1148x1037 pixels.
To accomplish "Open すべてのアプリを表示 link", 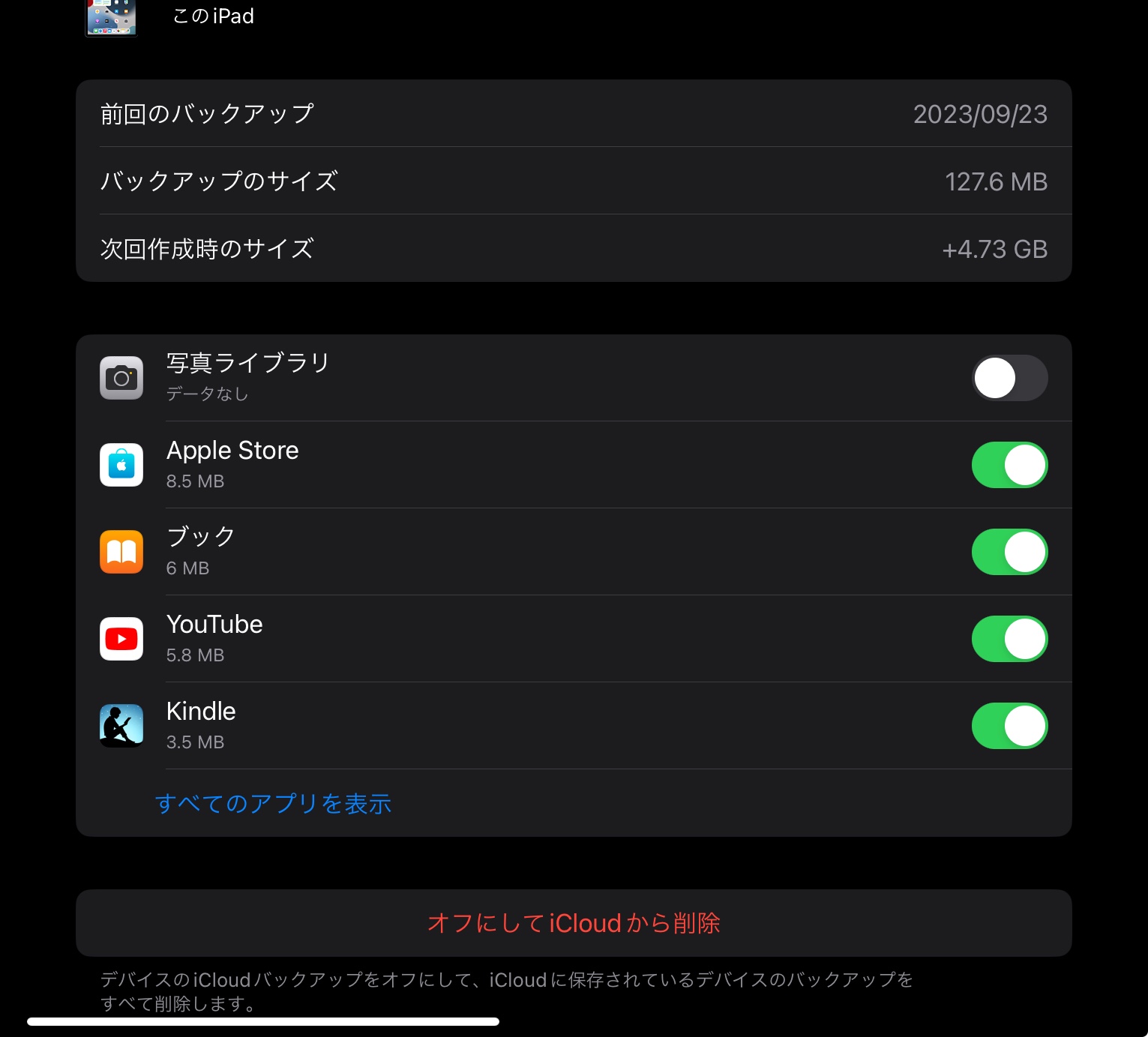I will (x=273, y=804).
